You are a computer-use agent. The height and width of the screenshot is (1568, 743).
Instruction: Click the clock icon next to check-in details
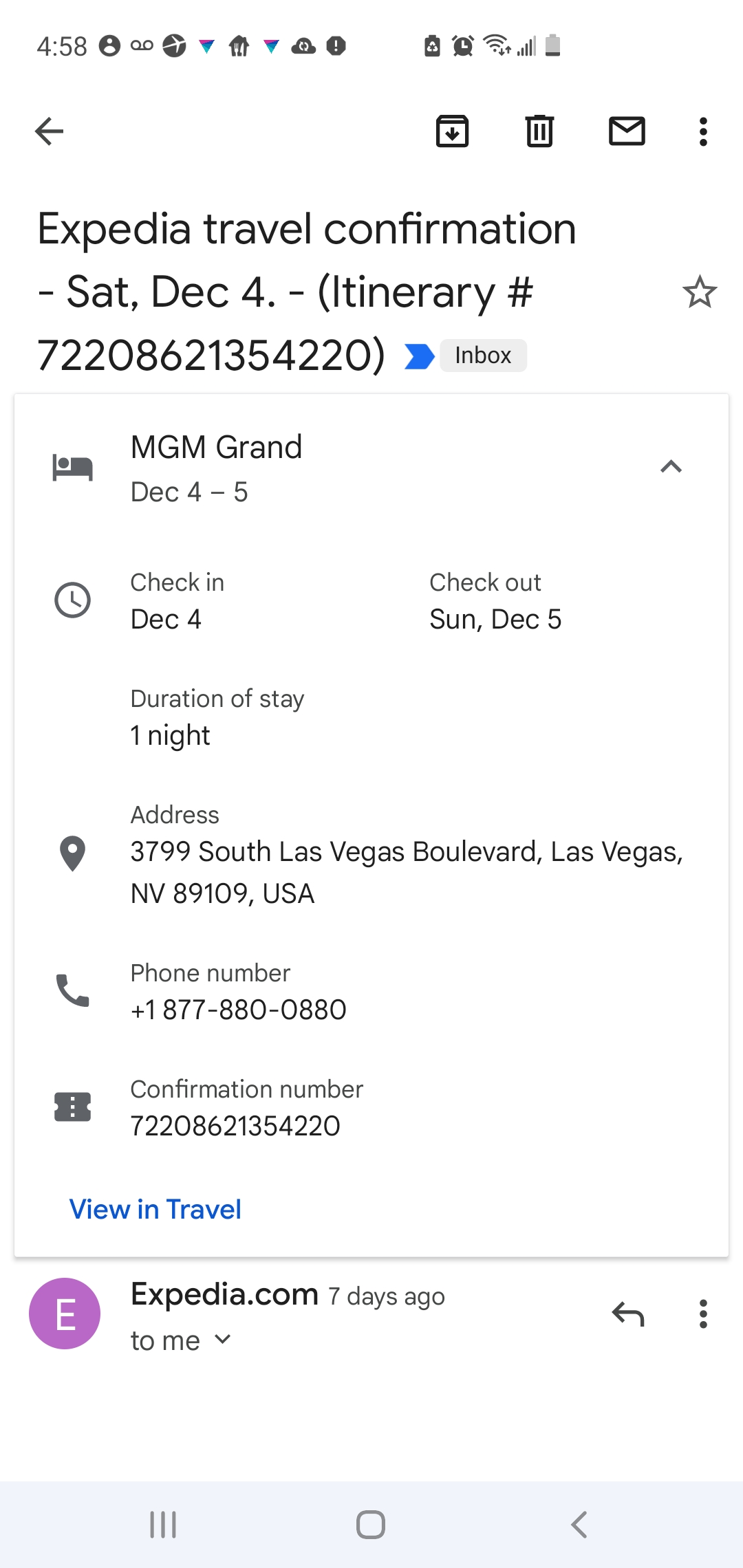72,600
